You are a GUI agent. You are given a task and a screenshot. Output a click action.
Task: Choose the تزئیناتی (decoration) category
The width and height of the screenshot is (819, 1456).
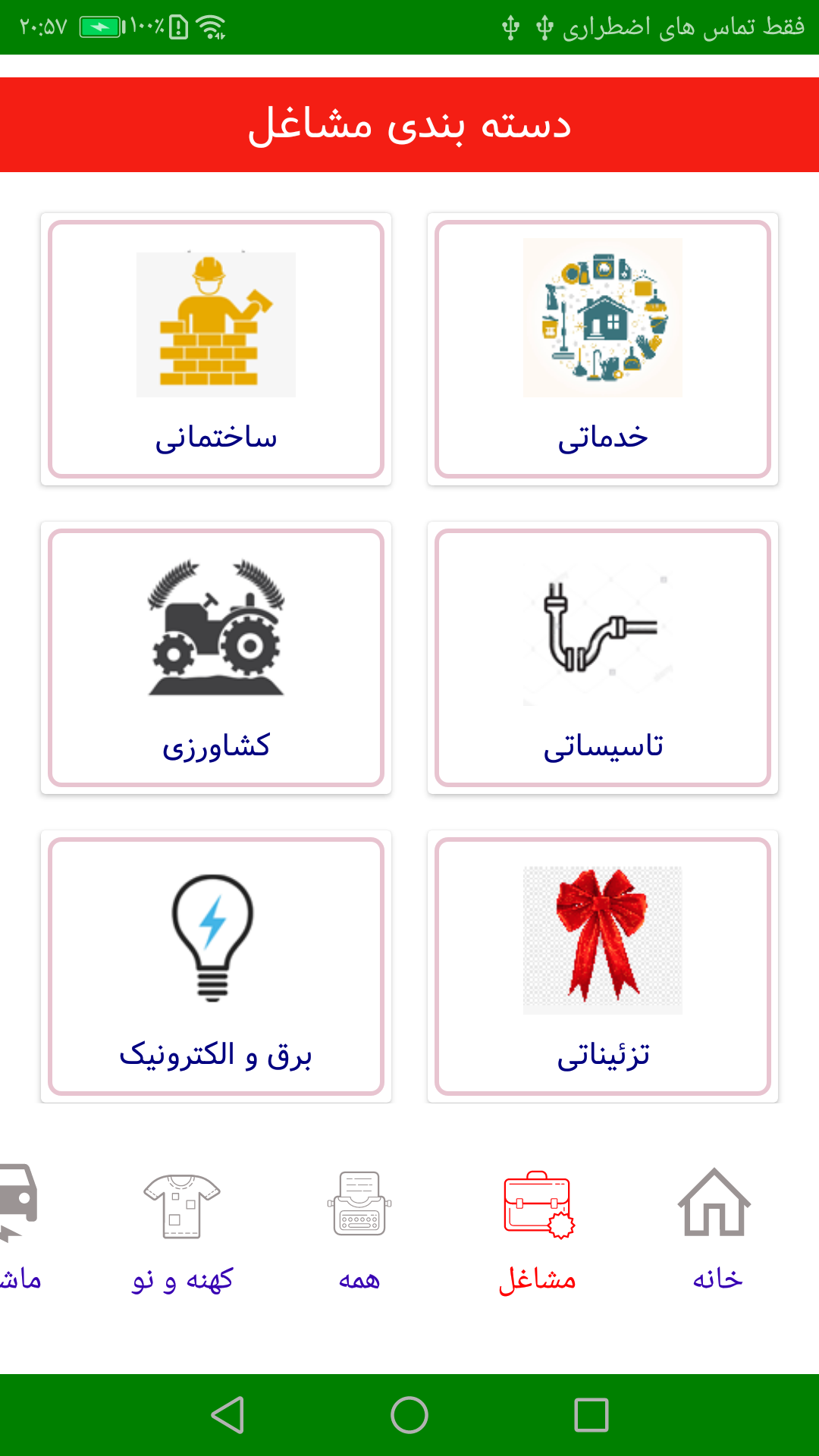coord(603,966)
